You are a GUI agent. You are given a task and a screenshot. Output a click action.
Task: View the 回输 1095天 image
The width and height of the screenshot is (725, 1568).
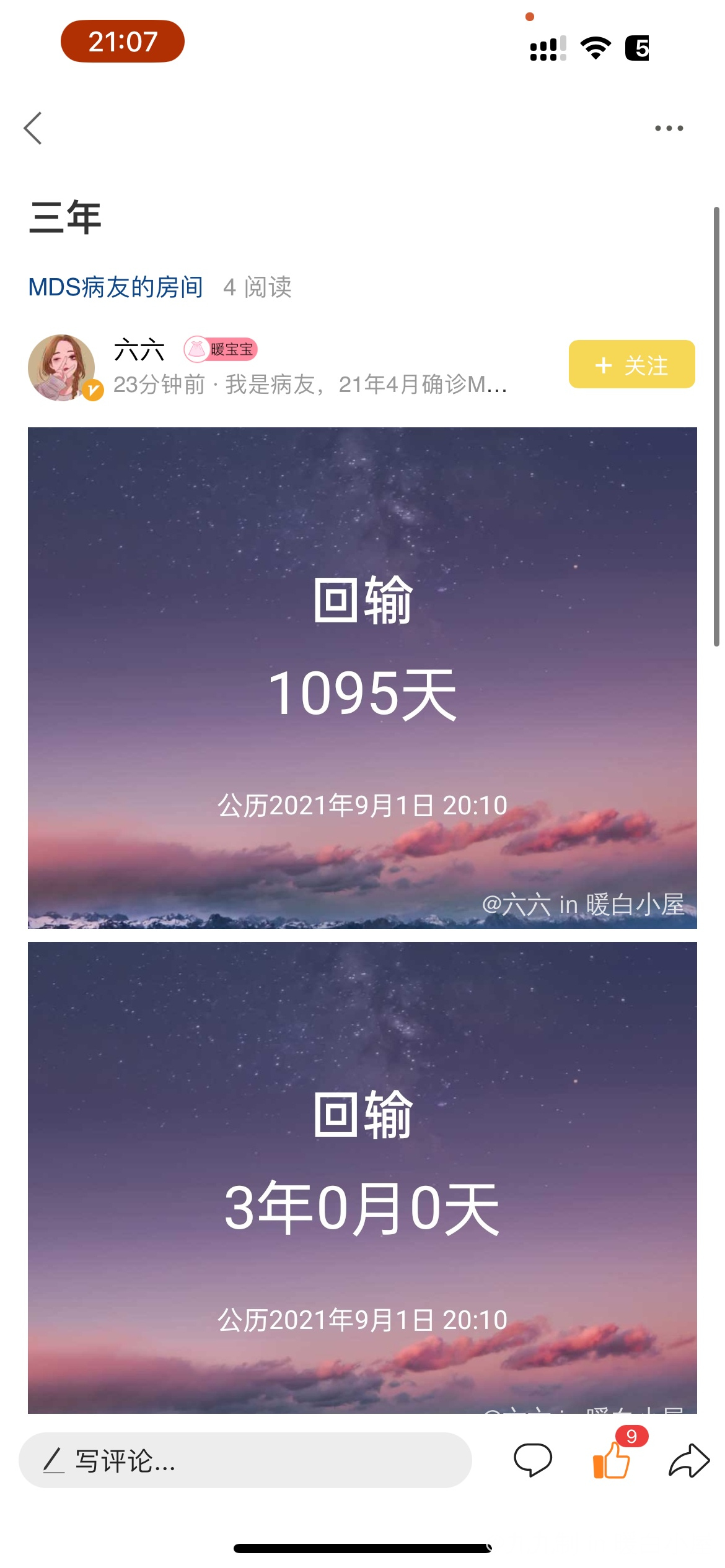tap(362, 678)
